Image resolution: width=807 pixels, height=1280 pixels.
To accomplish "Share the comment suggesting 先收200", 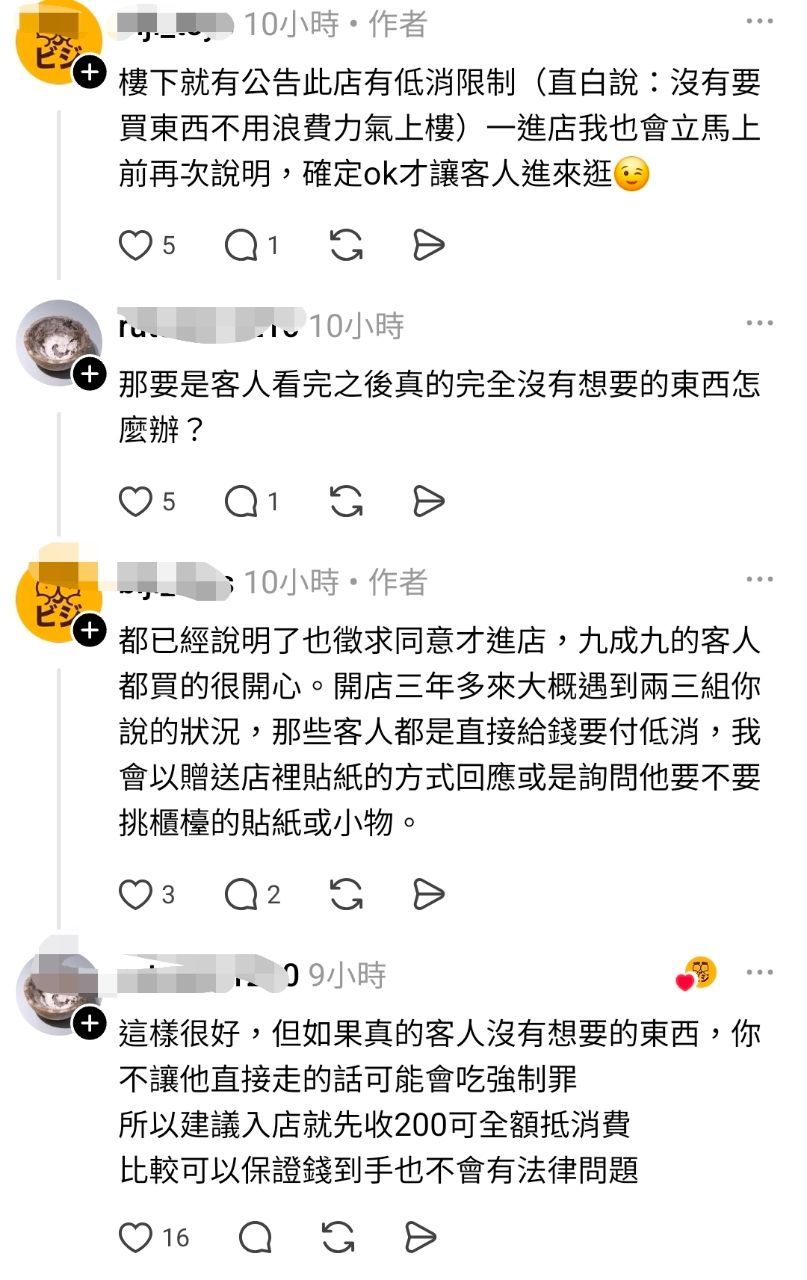I will click(422, 1237).
